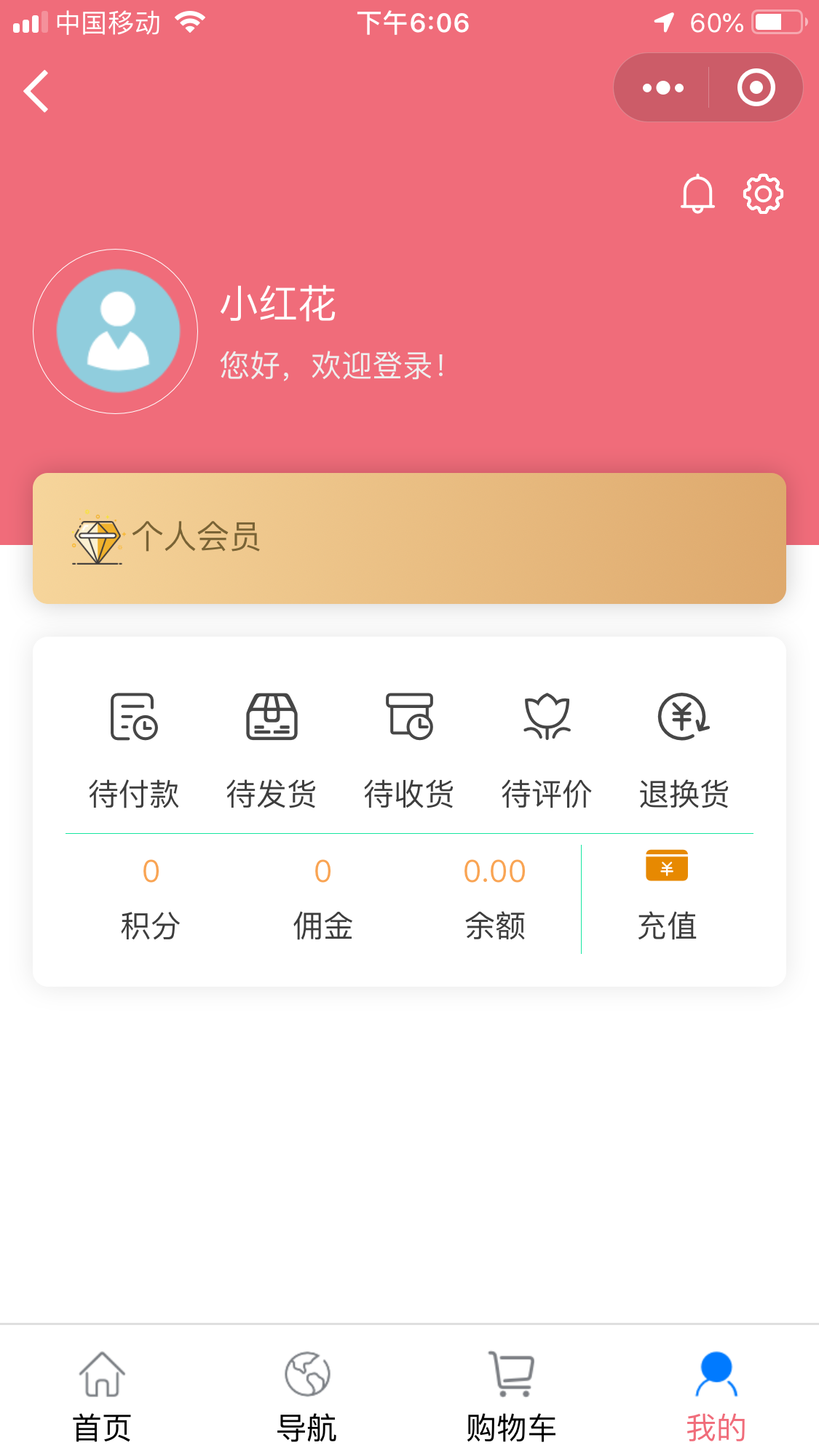
Task: Close the mini program with the circle button
Action: (756, 88)
